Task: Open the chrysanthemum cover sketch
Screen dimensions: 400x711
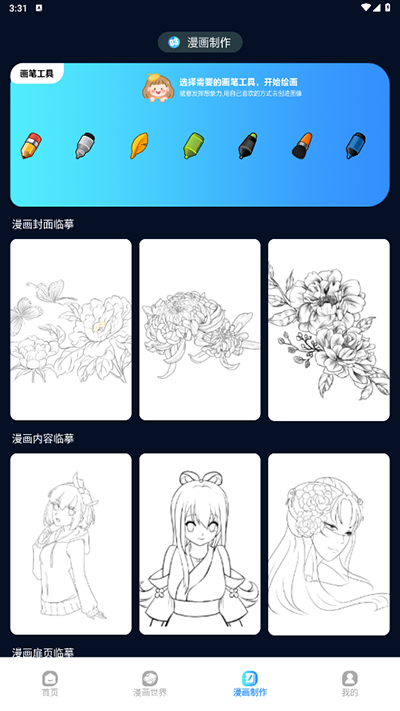Action: (200, 330)
